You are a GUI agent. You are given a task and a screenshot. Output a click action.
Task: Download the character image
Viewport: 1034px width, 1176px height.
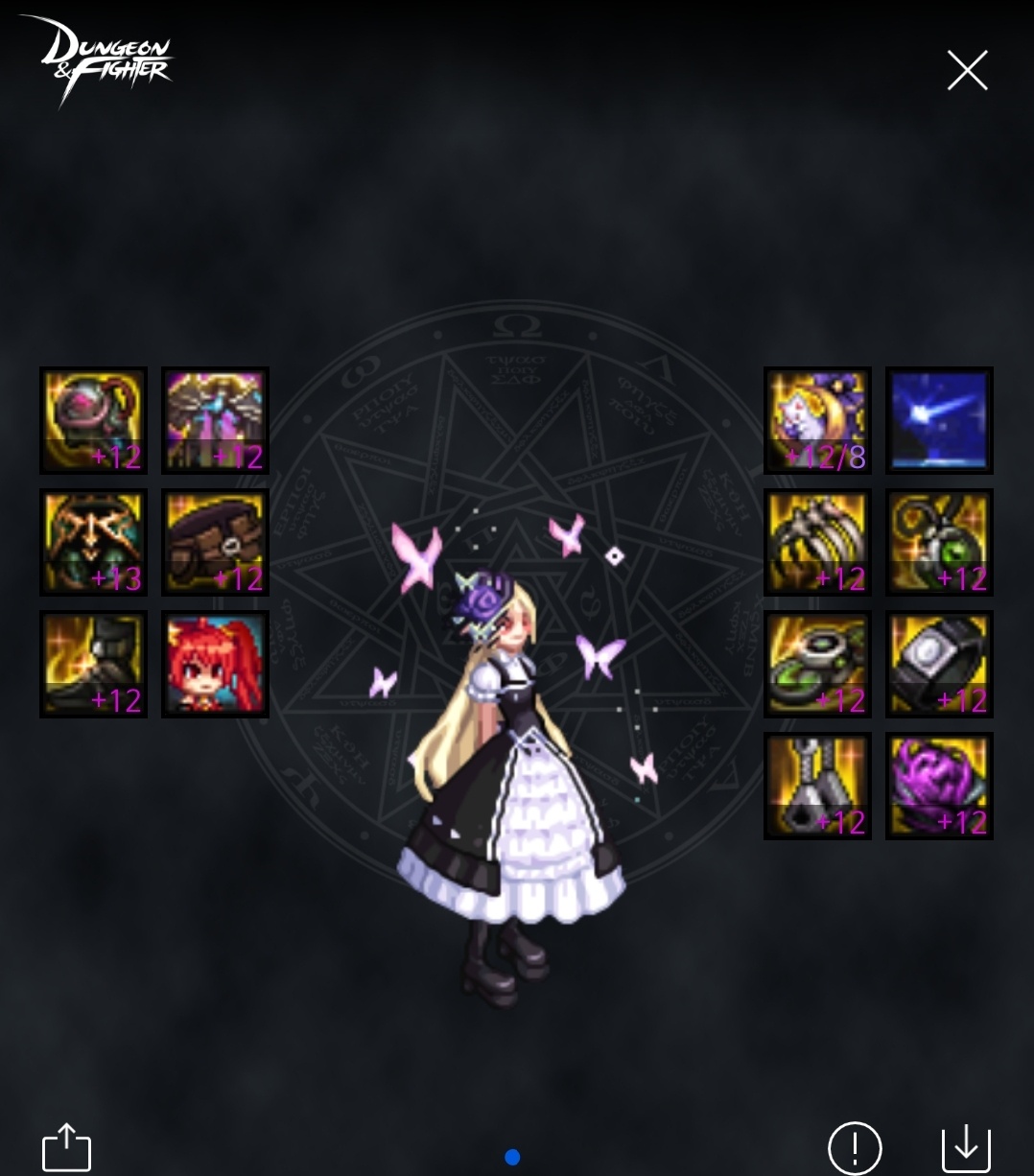pyautogui.click(x=966, y=1147)
